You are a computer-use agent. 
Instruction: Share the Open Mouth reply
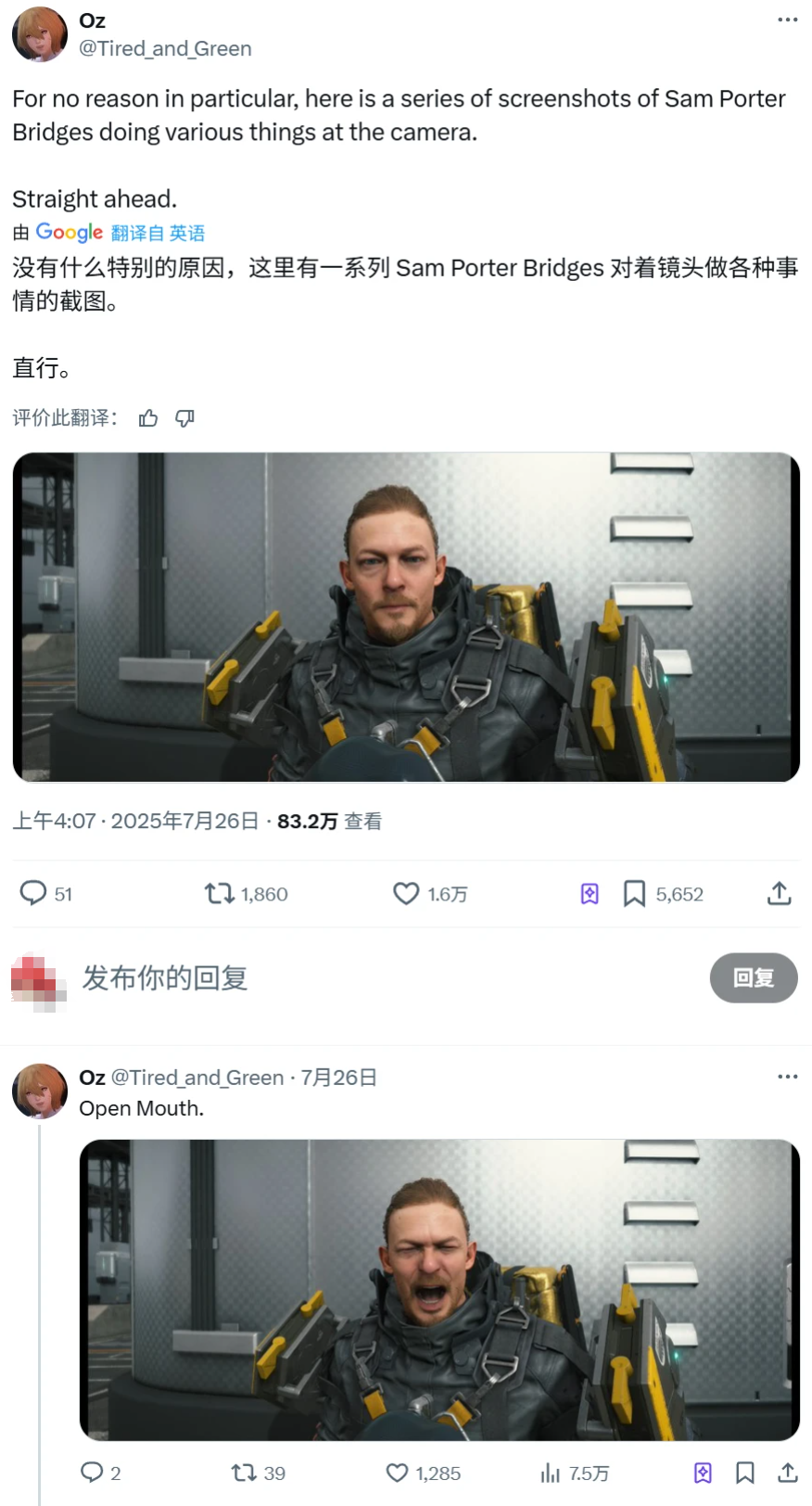pos(788,1472)
